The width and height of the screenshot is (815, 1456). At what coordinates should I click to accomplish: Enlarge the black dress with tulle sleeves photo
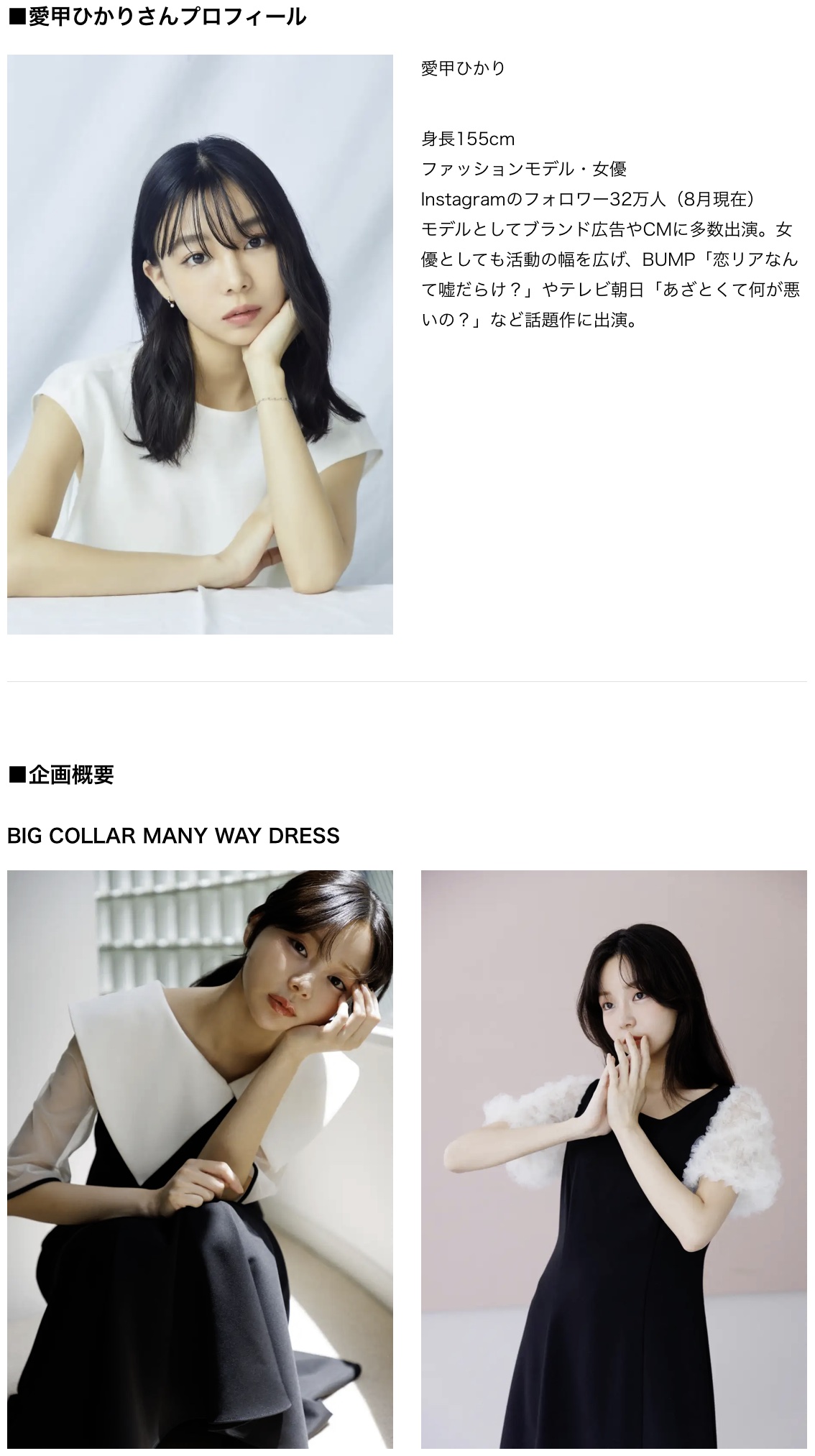[x=614, y=1158]
